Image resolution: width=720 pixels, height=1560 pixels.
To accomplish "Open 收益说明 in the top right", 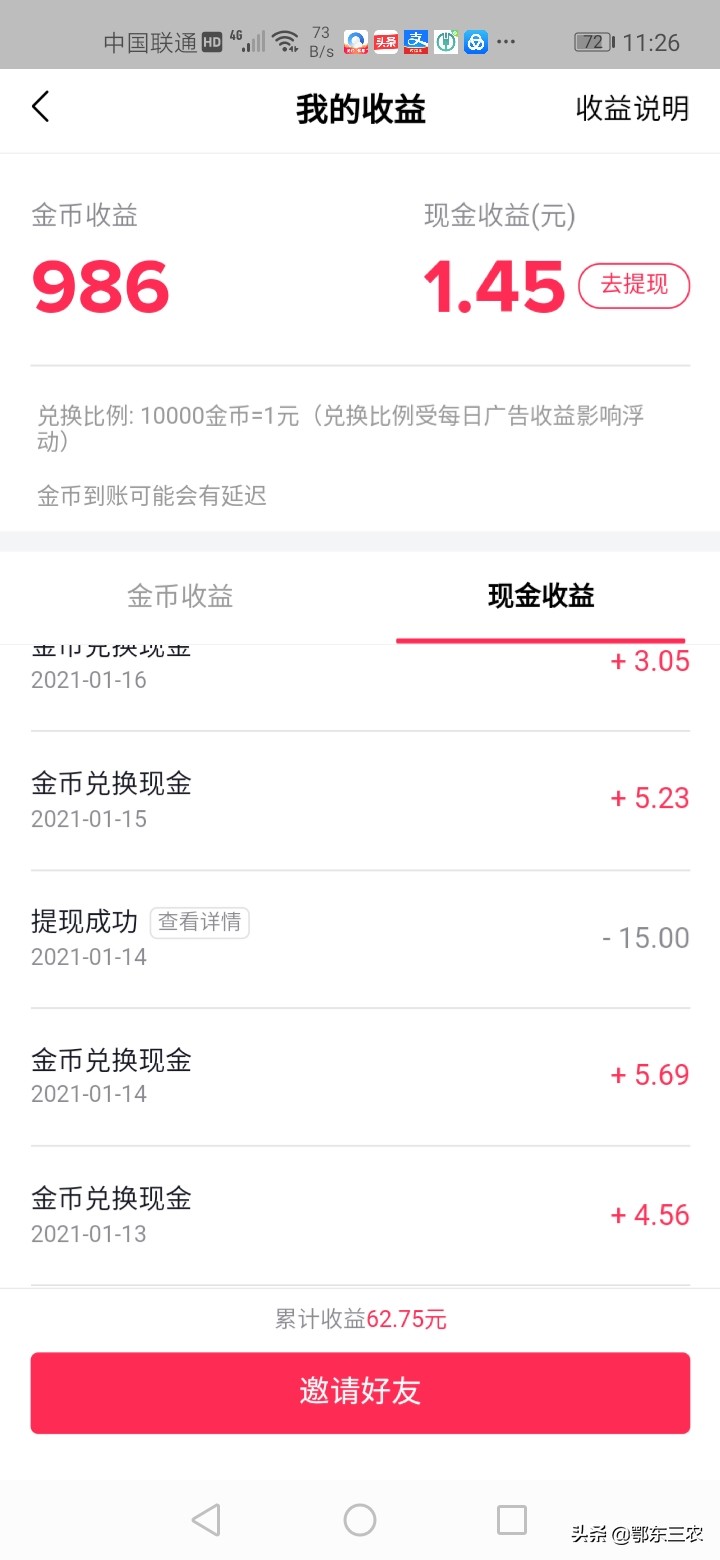I will [633, 110].
